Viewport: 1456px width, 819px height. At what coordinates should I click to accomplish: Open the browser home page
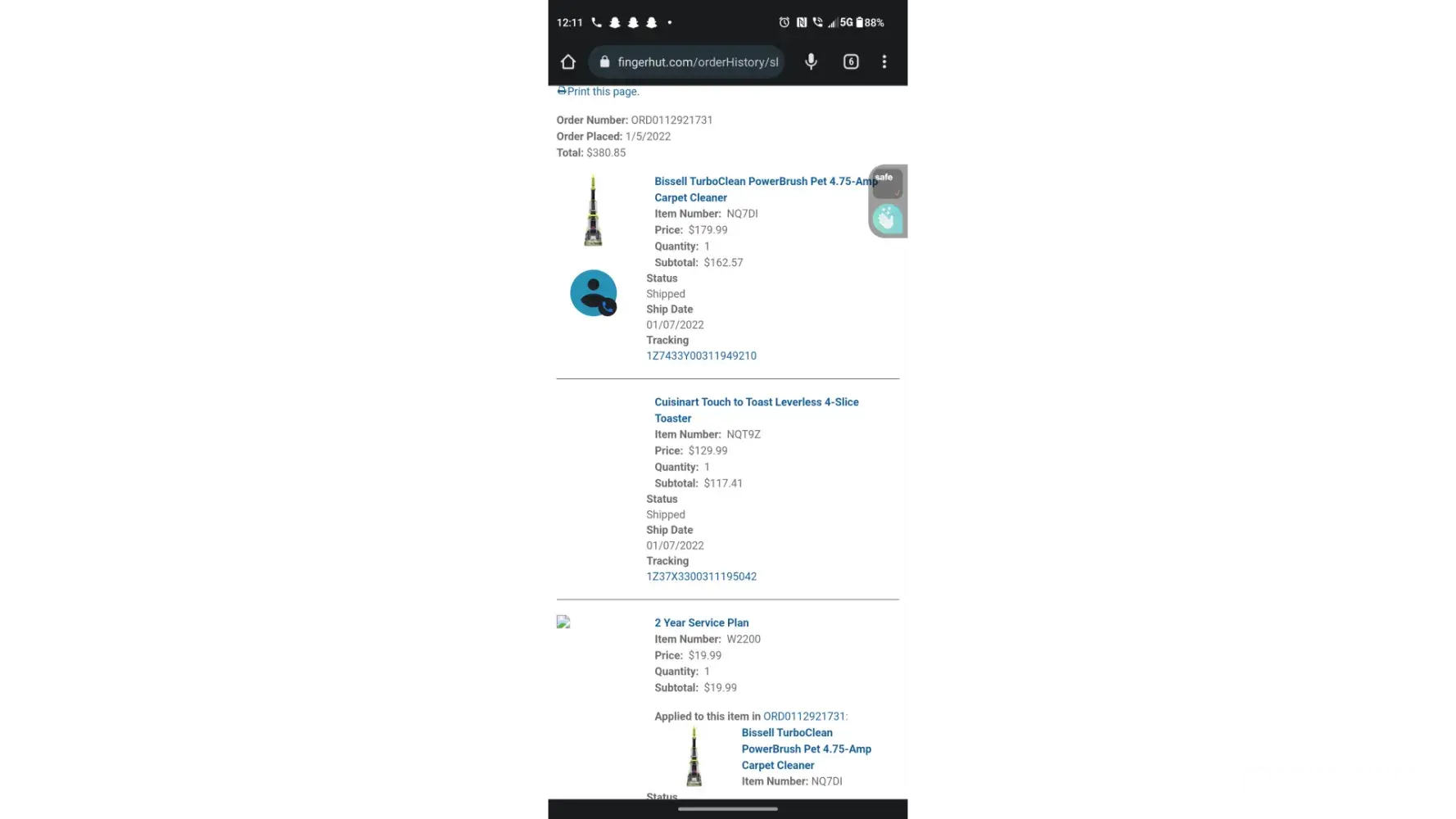point(567,62)
